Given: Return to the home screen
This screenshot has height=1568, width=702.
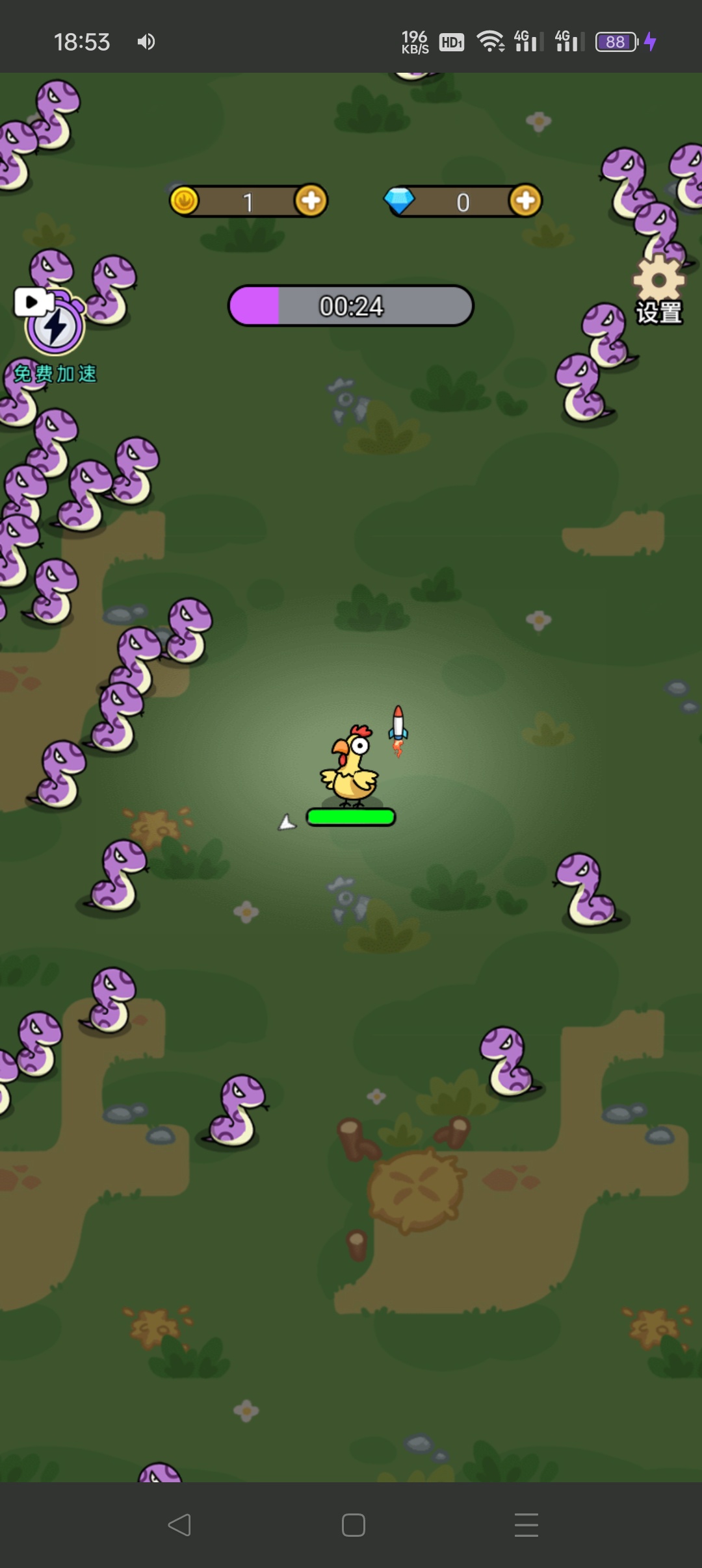Looking at the screenshot, I should 353,1524.
